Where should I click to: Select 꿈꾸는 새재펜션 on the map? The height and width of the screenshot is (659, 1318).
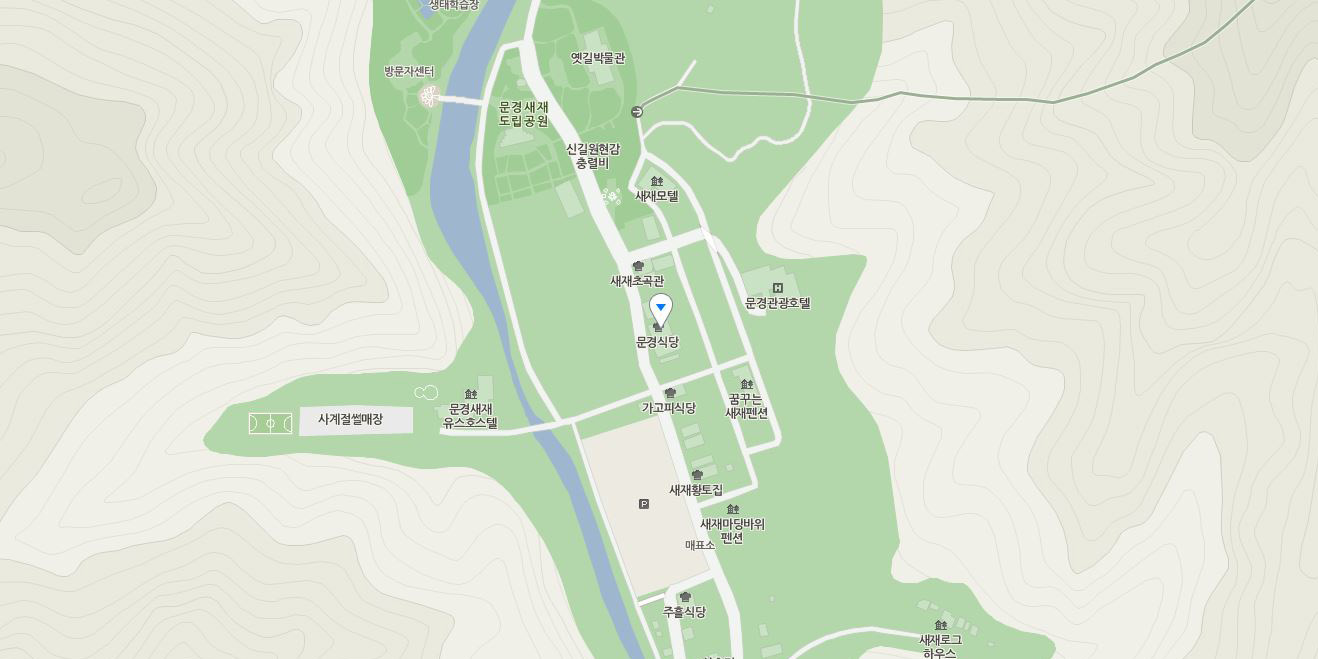pyautogui.click(x=746, y=406)
